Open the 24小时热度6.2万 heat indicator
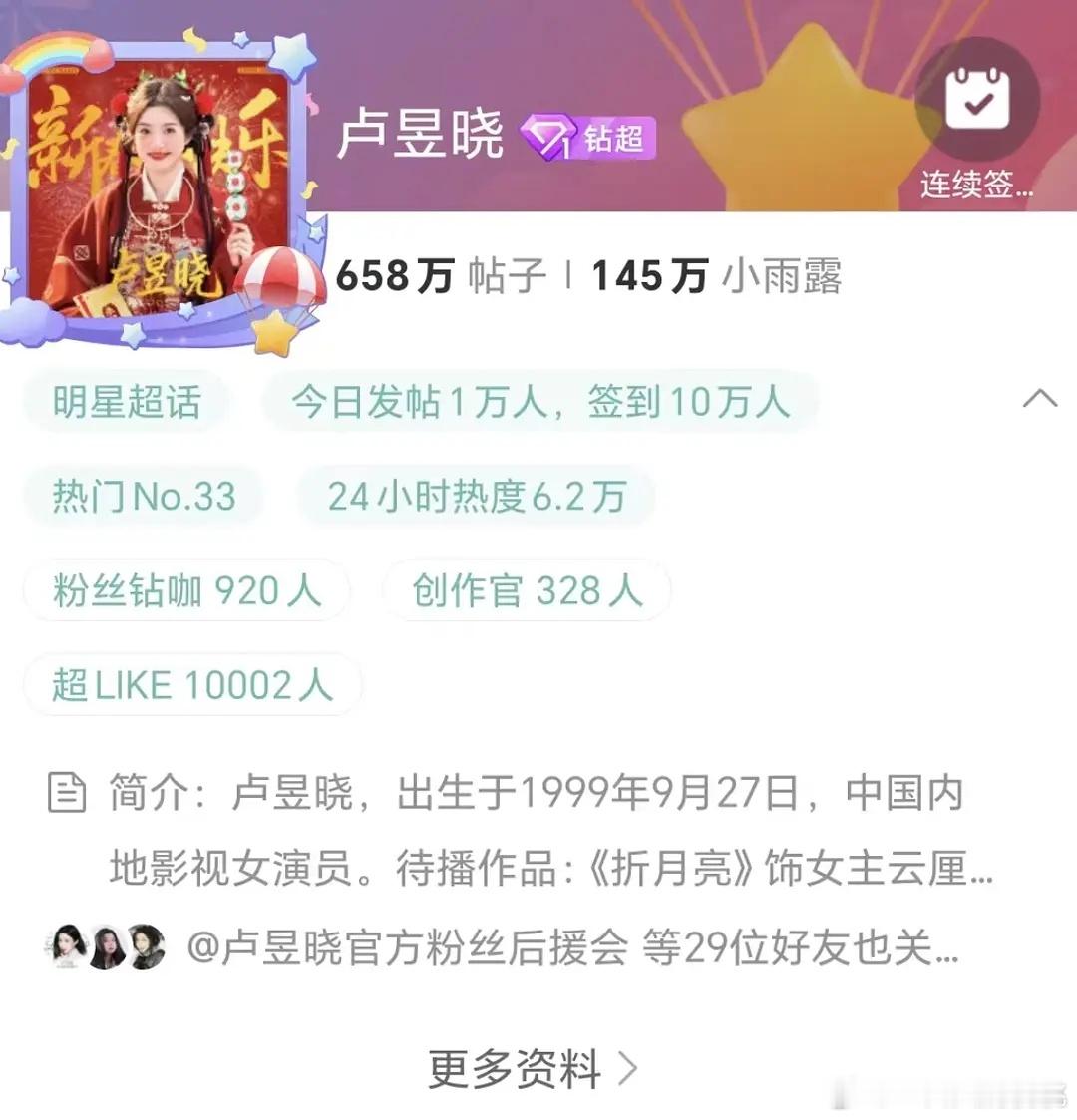The height and width of the screenshot is (1120, 1077). pos(476,495)
